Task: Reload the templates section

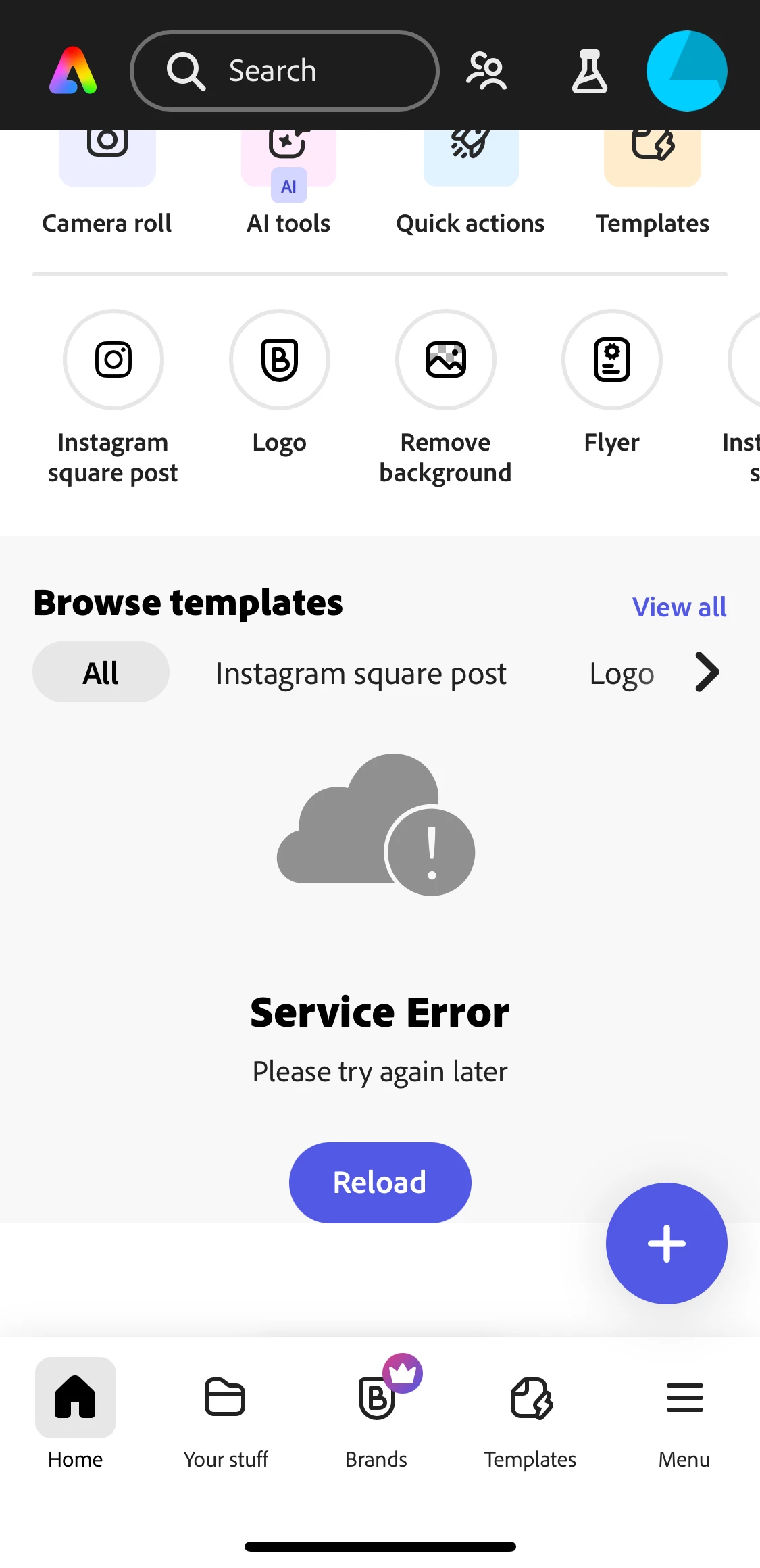Action: coord(380,1182)
